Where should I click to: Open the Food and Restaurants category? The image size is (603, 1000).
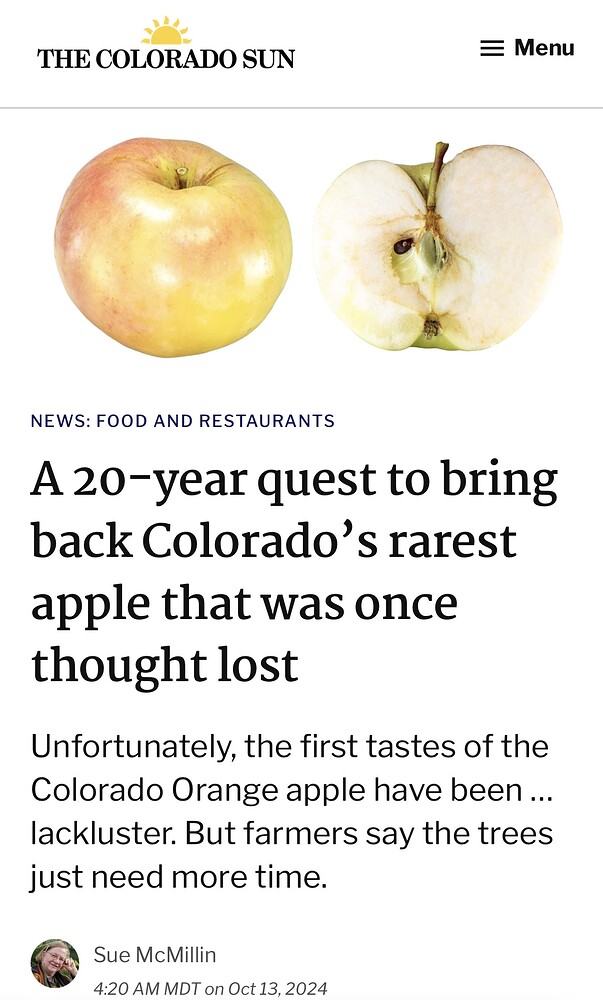click(215, 421)
